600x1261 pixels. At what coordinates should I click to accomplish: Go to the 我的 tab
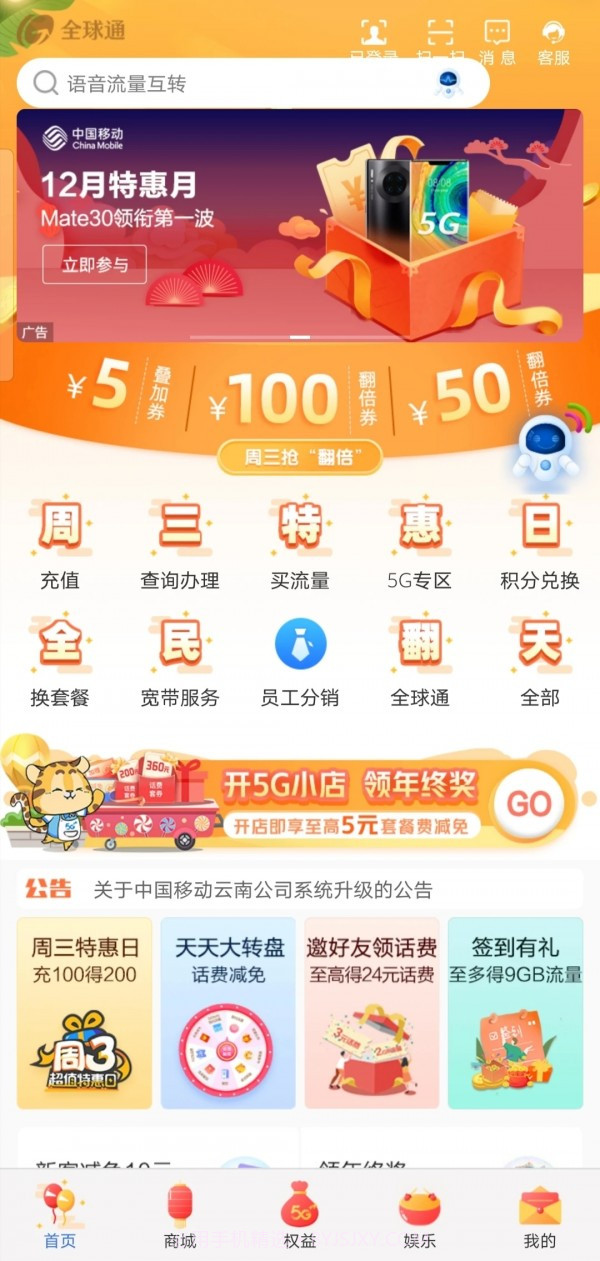540,1216
